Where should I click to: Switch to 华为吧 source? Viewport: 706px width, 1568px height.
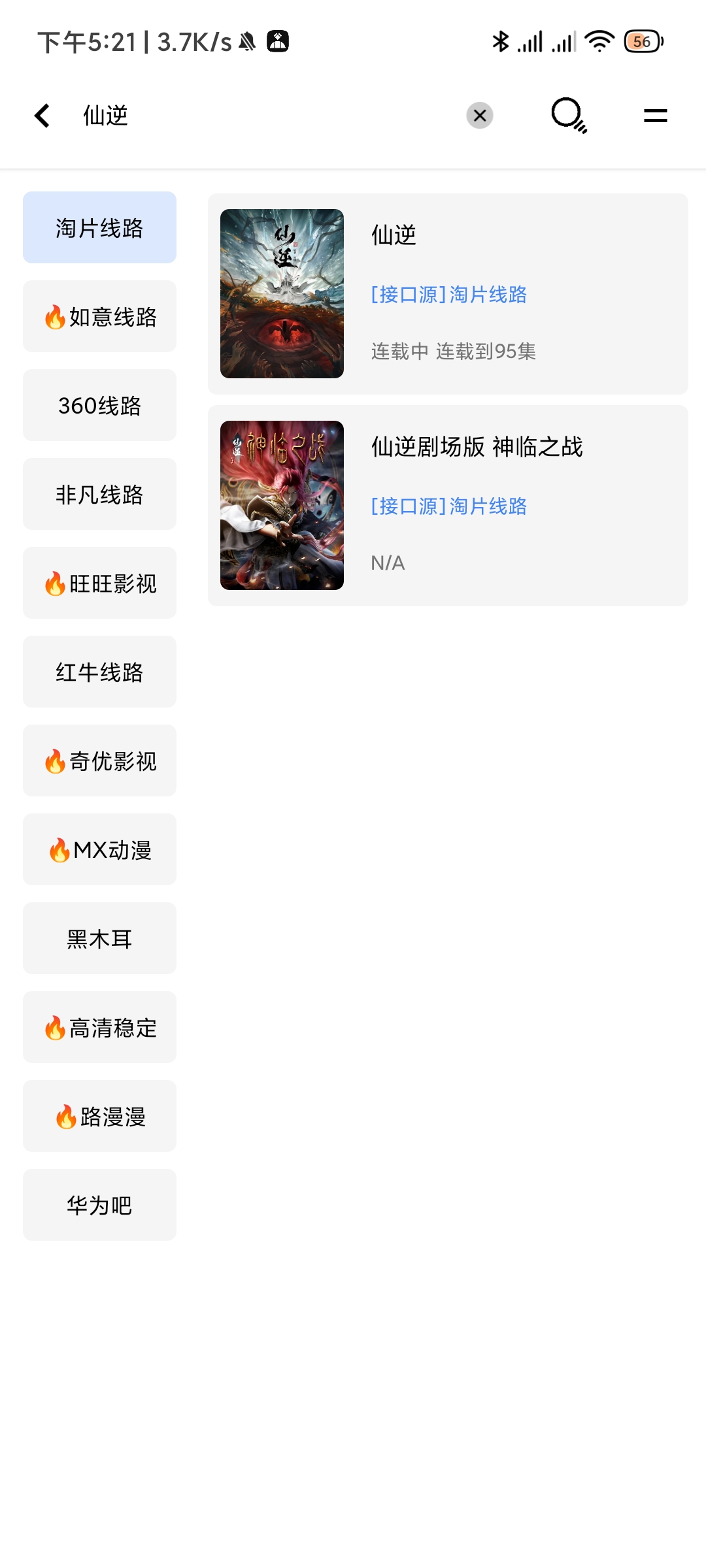[x=99, y=1205]
